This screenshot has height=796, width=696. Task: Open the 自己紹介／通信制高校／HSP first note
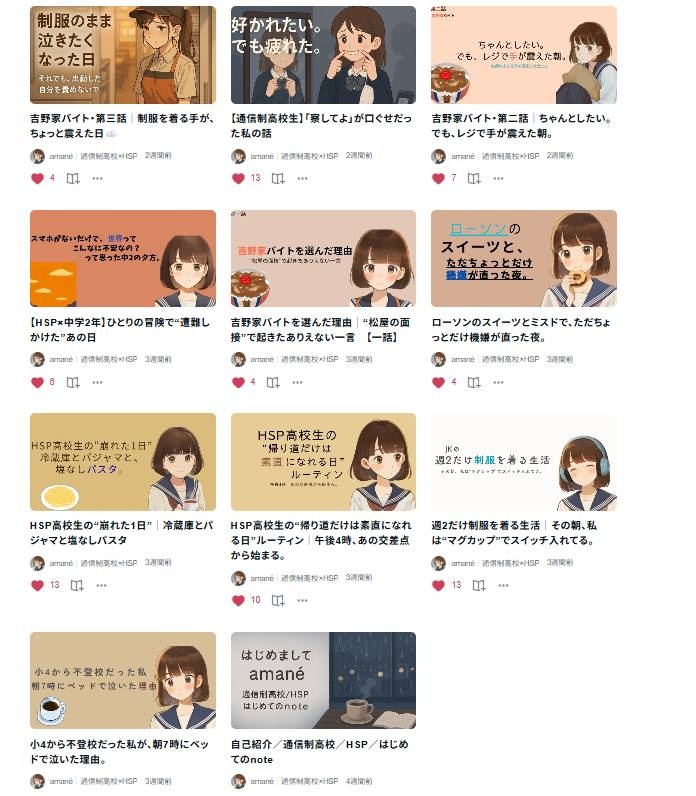coord(323,680)
